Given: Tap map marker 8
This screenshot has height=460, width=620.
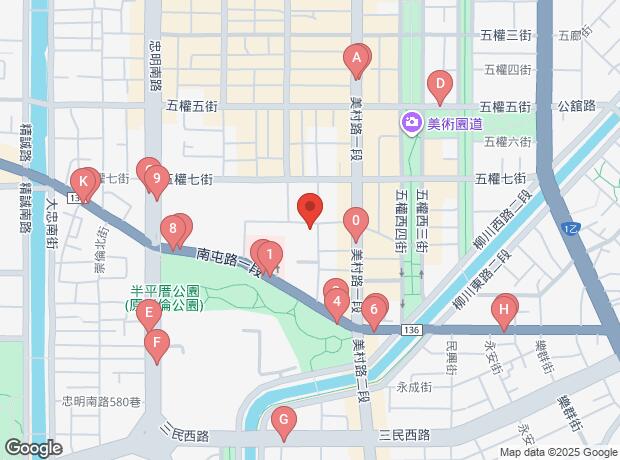Looking at the screenshot, I should 174,230.
